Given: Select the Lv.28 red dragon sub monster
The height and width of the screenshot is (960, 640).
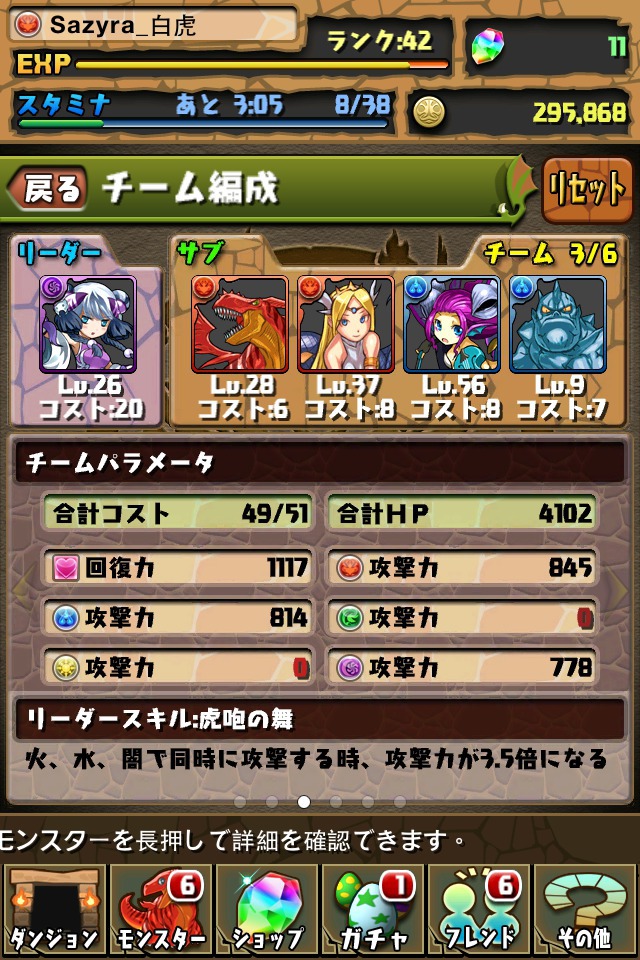Looking at the screenshot, I should [x=240, y=324].
